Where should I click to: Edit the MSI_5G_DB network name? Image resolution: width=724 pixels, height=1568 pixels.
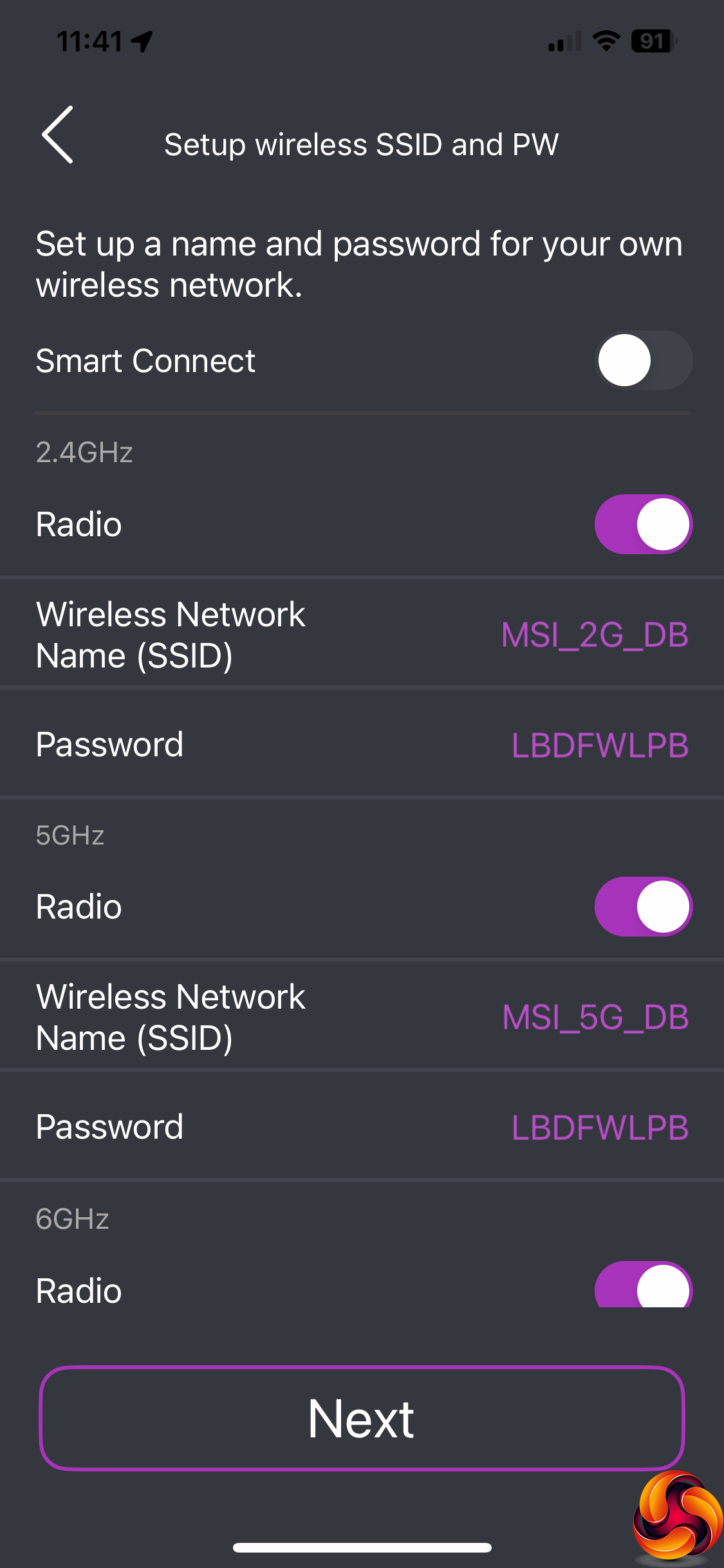click(595, 1018)
